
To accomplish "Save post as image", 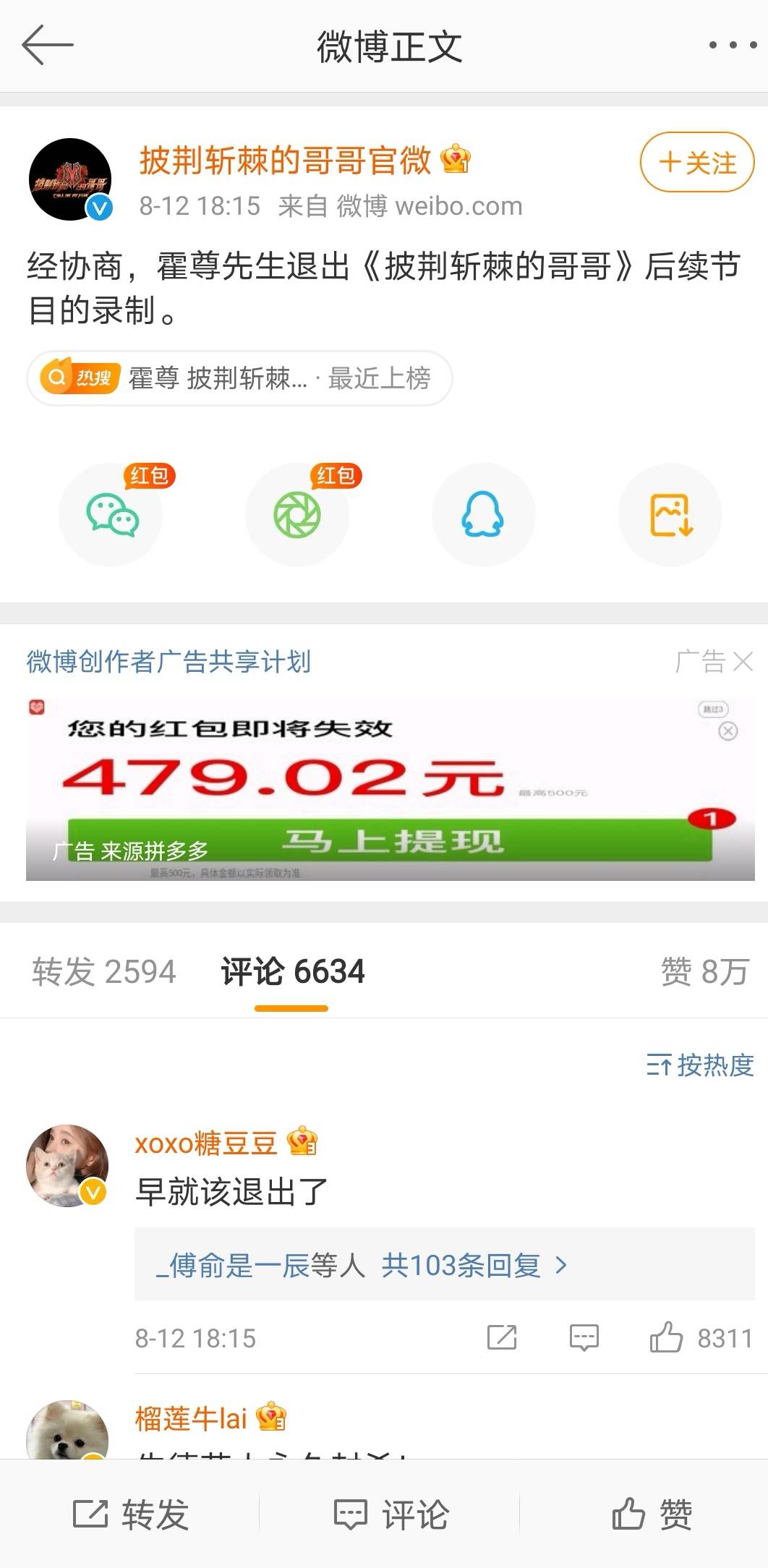I will tap(670, 515).
